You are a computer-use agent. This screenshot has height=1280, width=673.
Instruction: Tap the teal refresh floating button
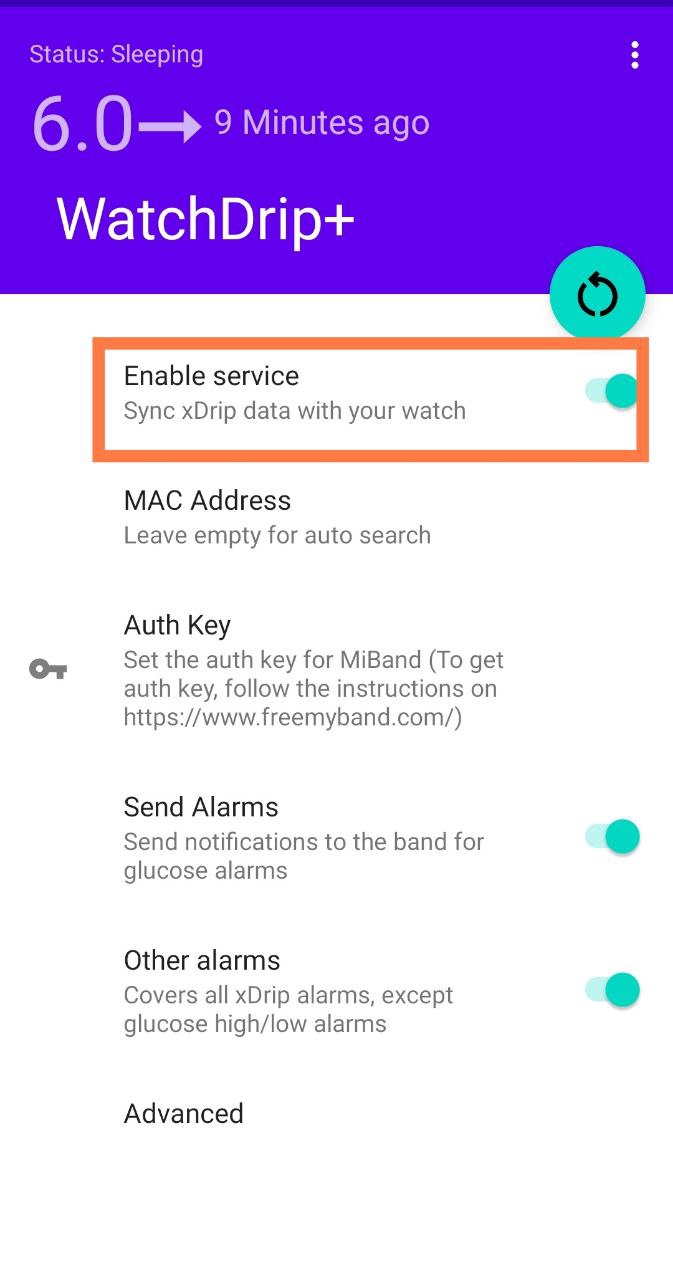tap(597, 295)
